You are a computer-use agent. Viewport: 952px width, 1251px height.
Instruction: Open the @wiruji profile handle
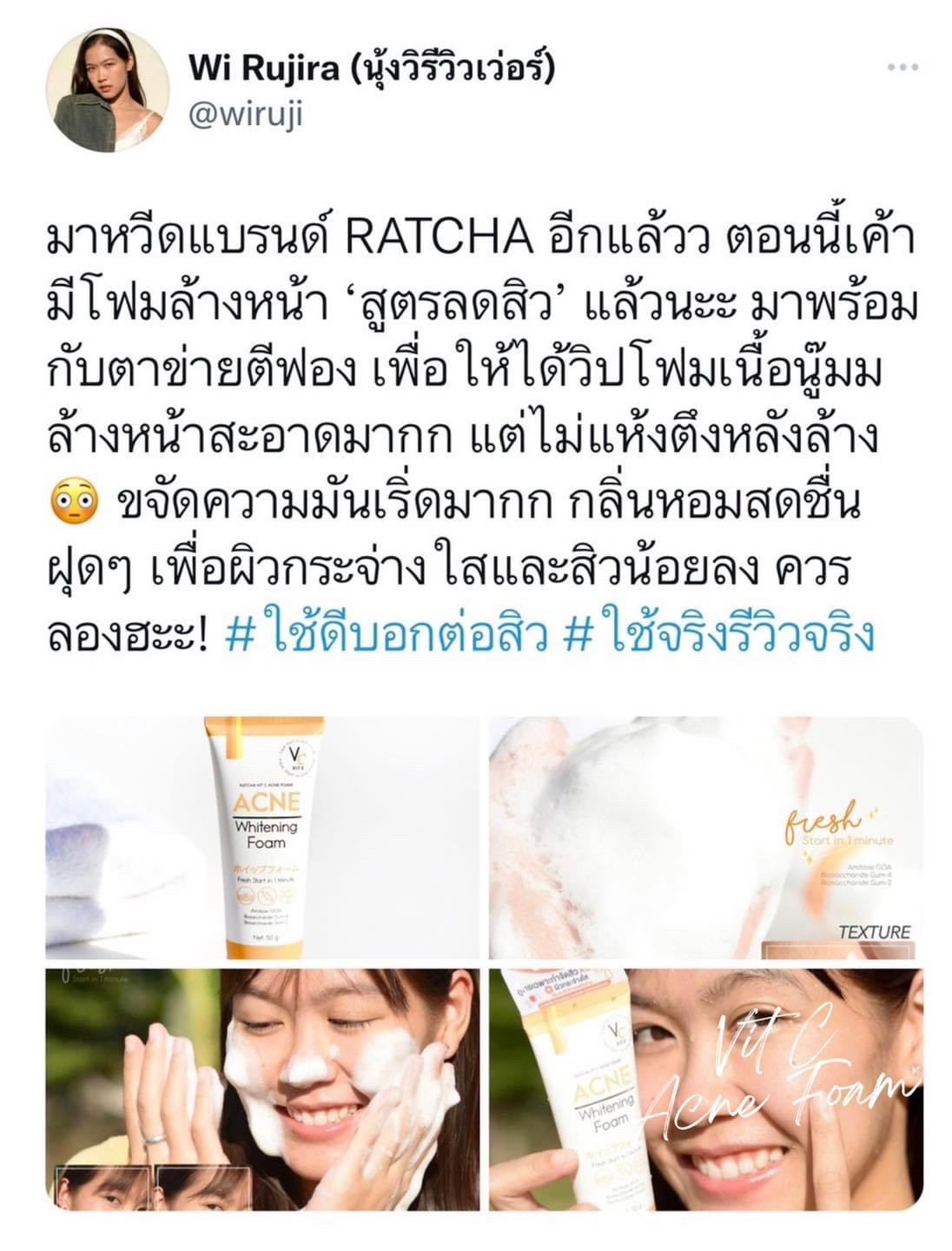click(245, 114)
